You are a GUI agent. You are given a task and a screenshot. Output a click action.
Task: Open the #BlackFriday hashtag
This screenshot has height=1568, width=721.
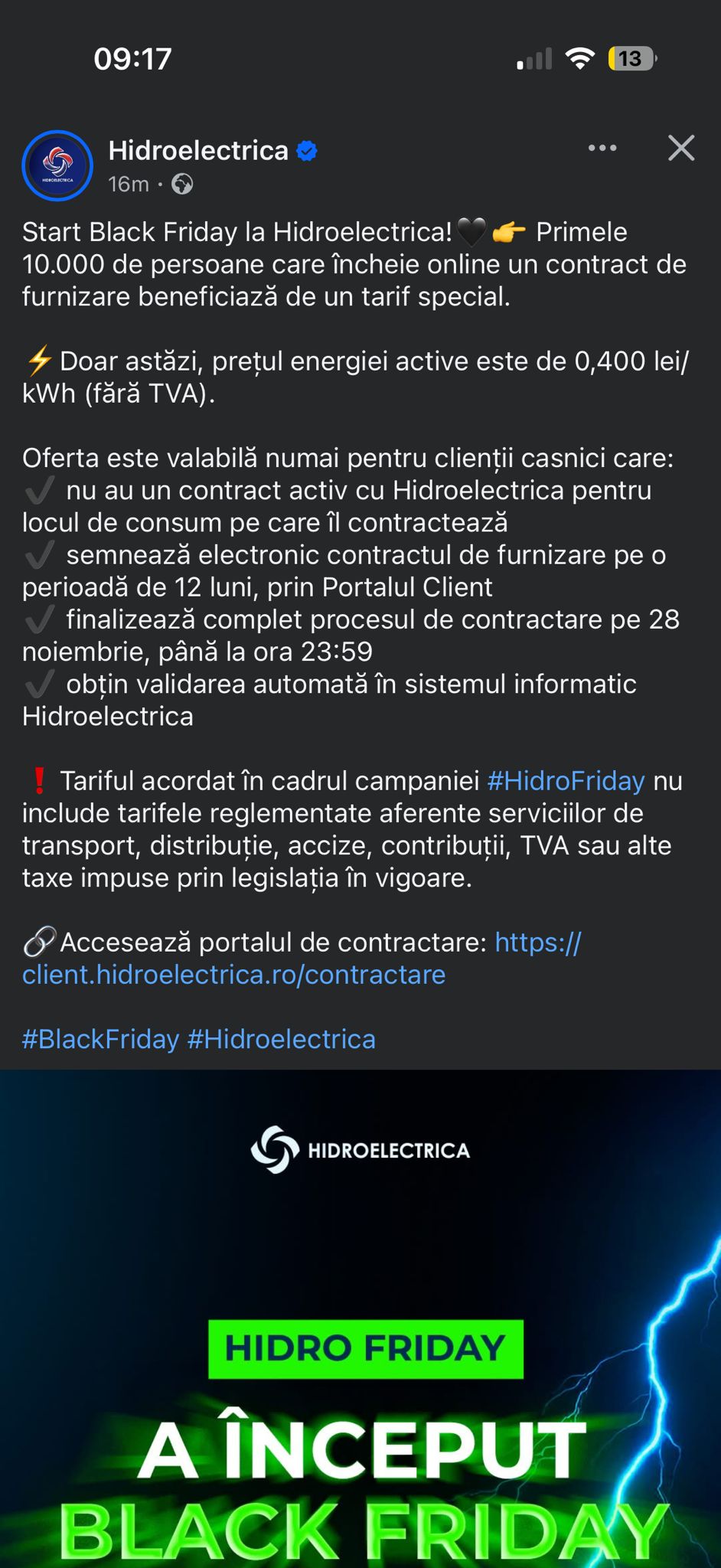100,1039
